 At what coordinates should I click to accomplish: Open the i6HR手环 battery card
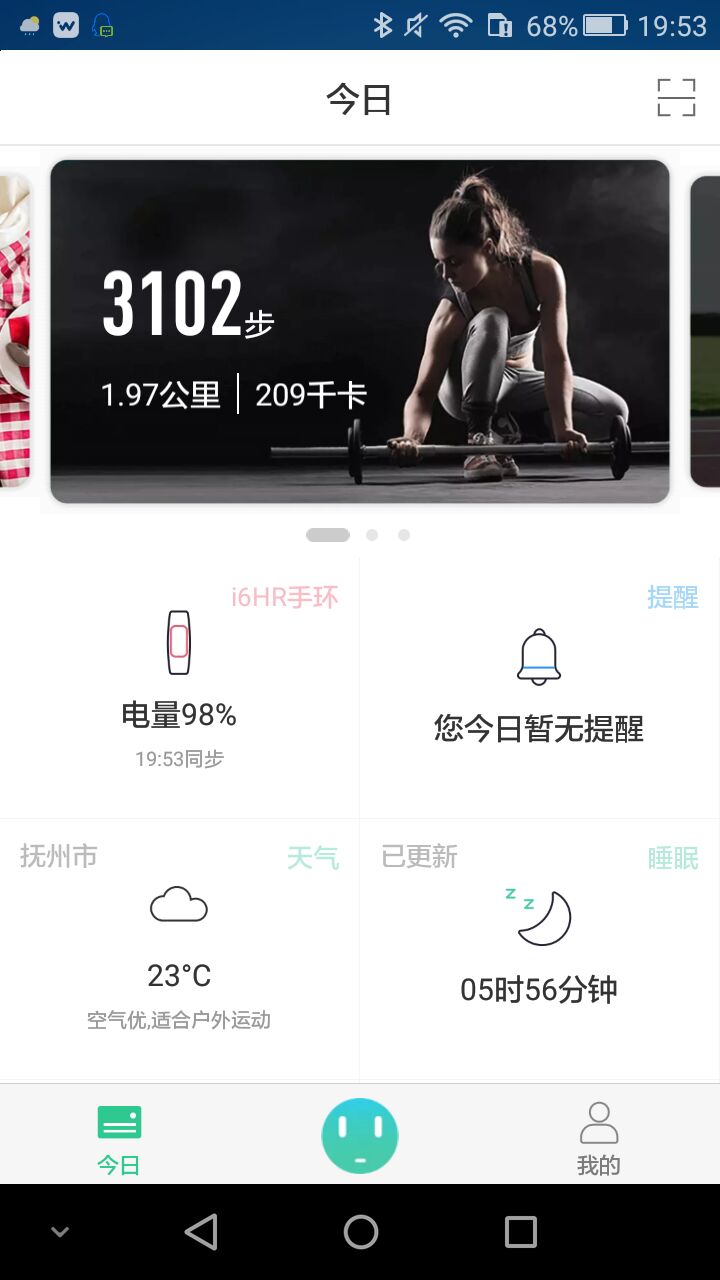click(180, 690)
